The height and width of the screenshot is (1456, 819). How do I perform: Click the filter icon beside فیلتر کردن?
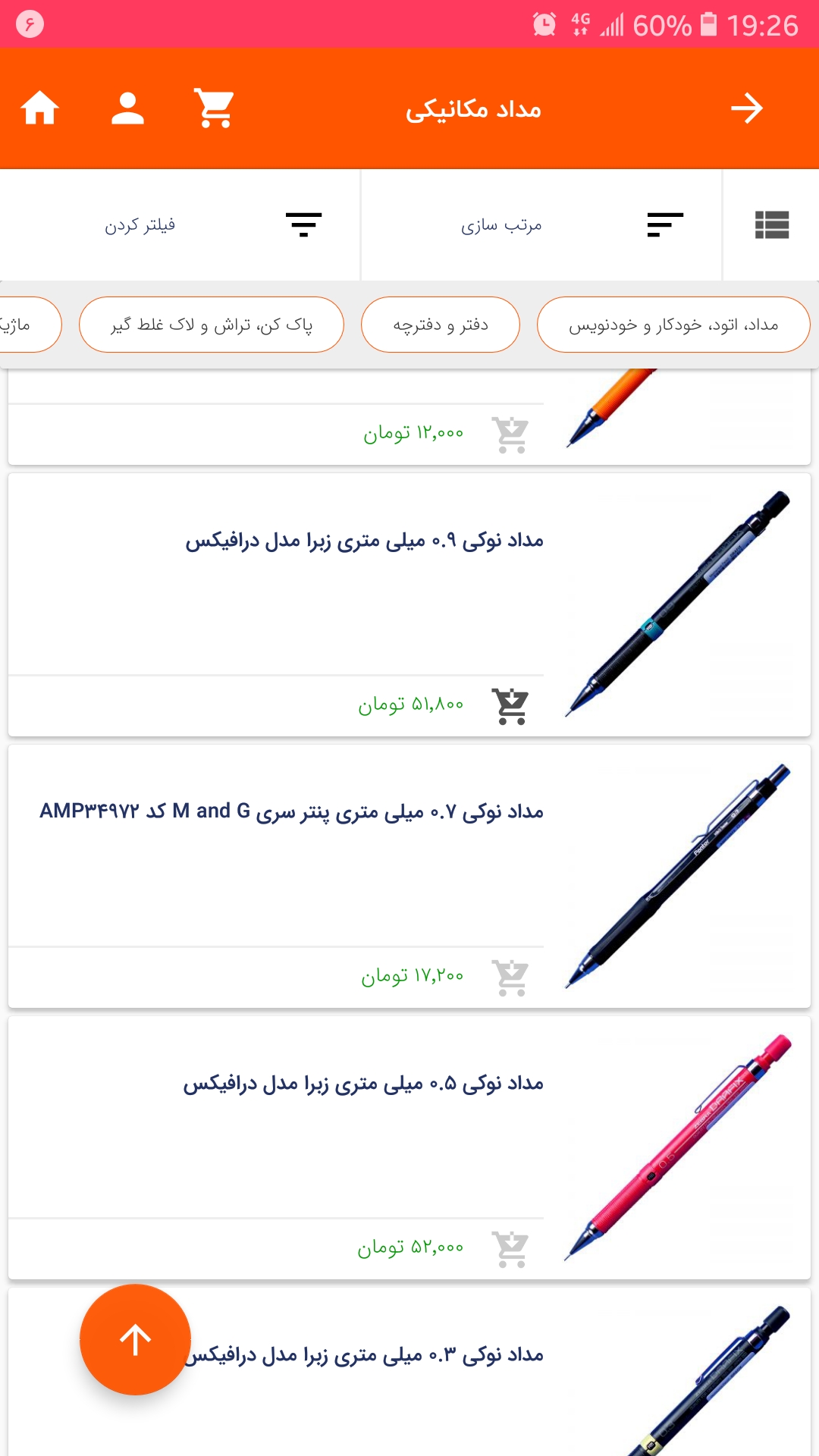coord(303,224)
